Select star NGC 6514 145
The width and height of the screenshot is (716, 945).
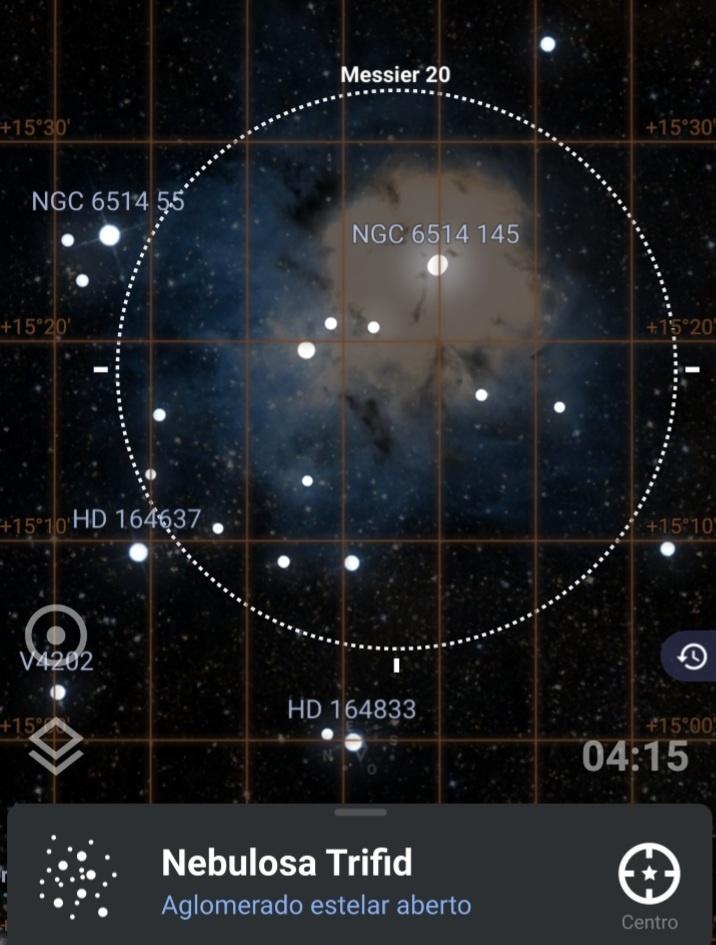click(x=437, y=264)
